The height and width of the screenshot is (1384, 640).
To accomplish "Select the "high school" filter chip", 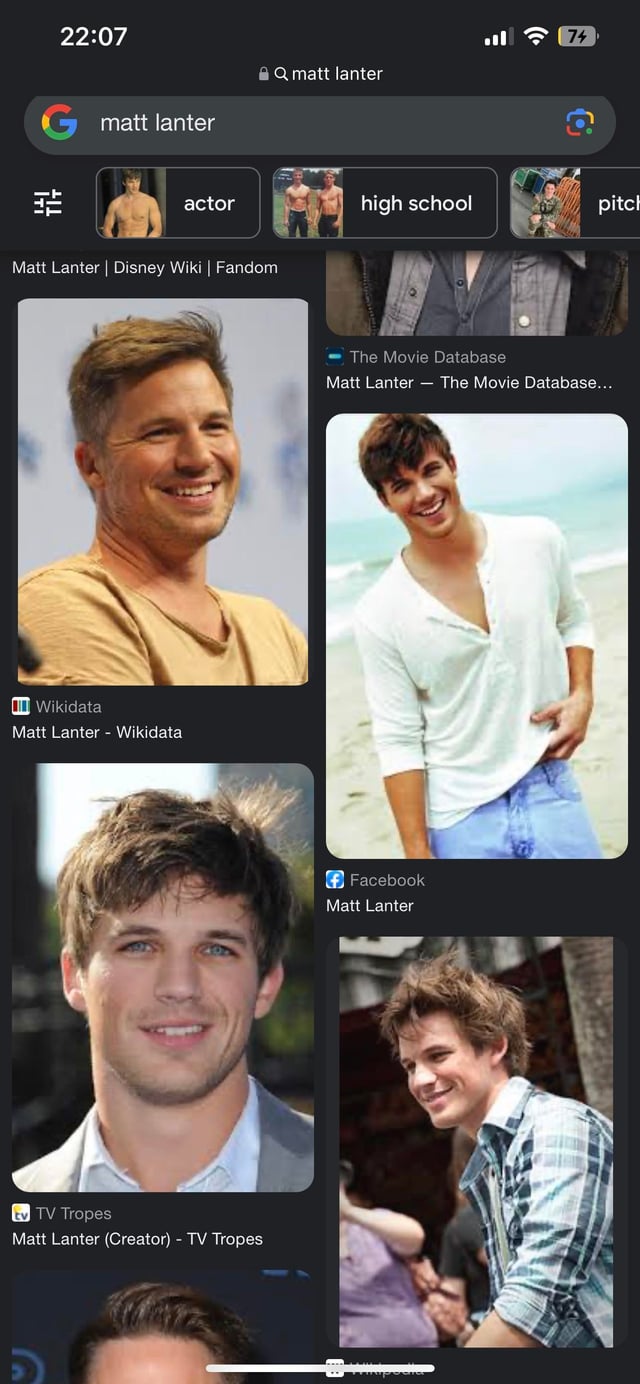I will pyautogui.click(x=385, y=203).
